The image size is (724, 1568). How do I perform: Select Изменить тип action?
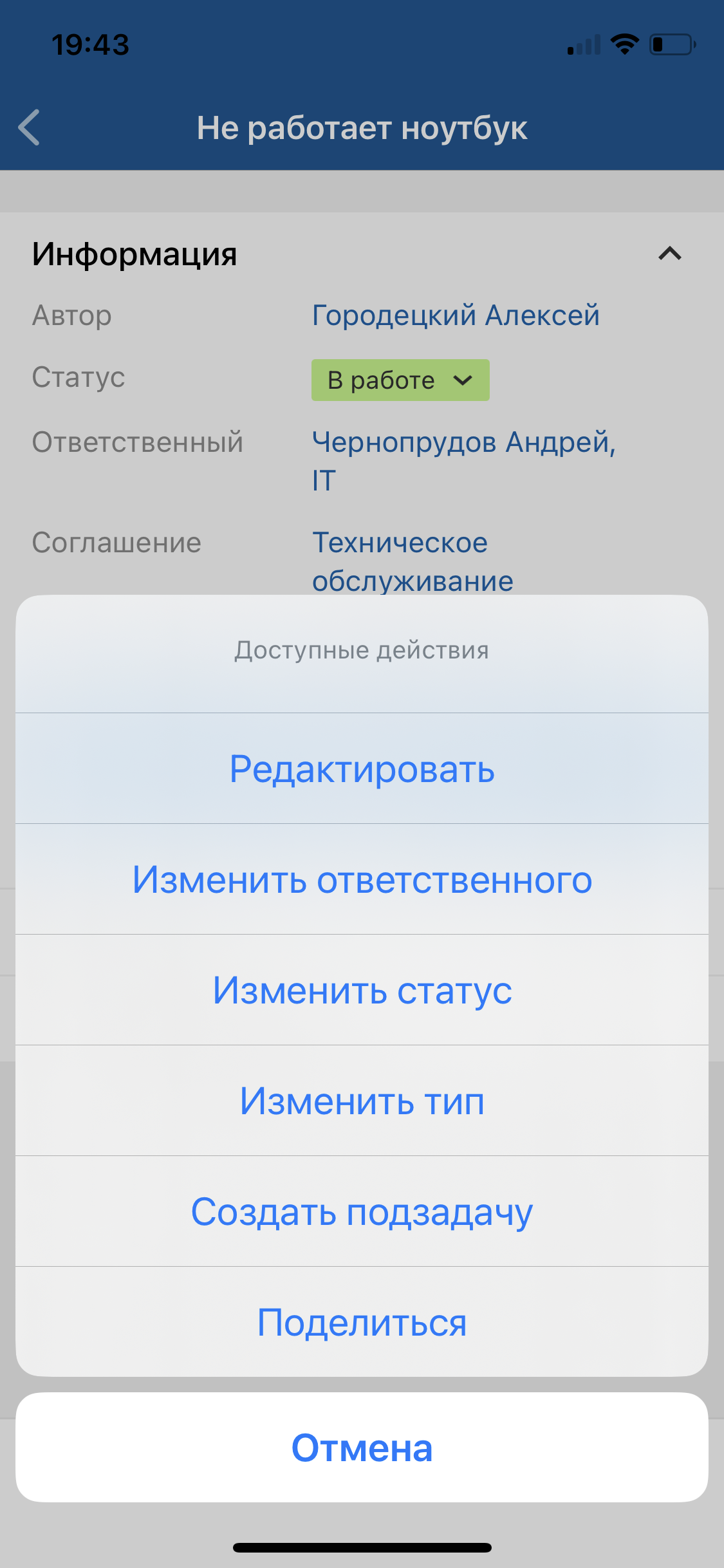click(362, 1101)
